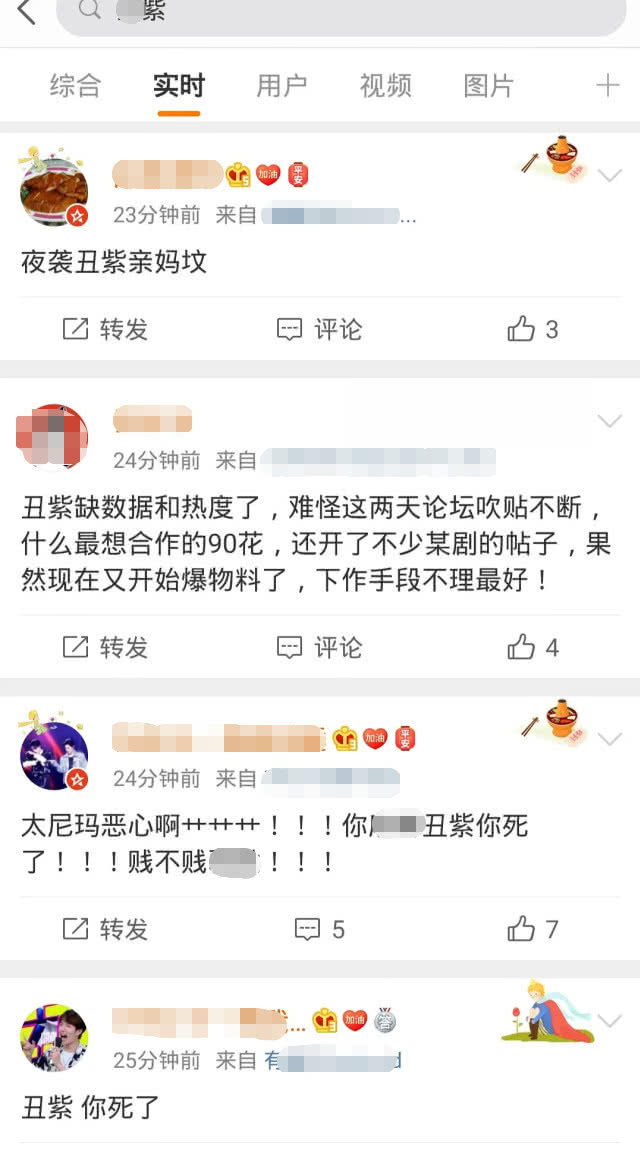The height and width of the screenshot is (1154, 640).
Task: Go back using the top-left arrow
Action: tap(25, 12)
